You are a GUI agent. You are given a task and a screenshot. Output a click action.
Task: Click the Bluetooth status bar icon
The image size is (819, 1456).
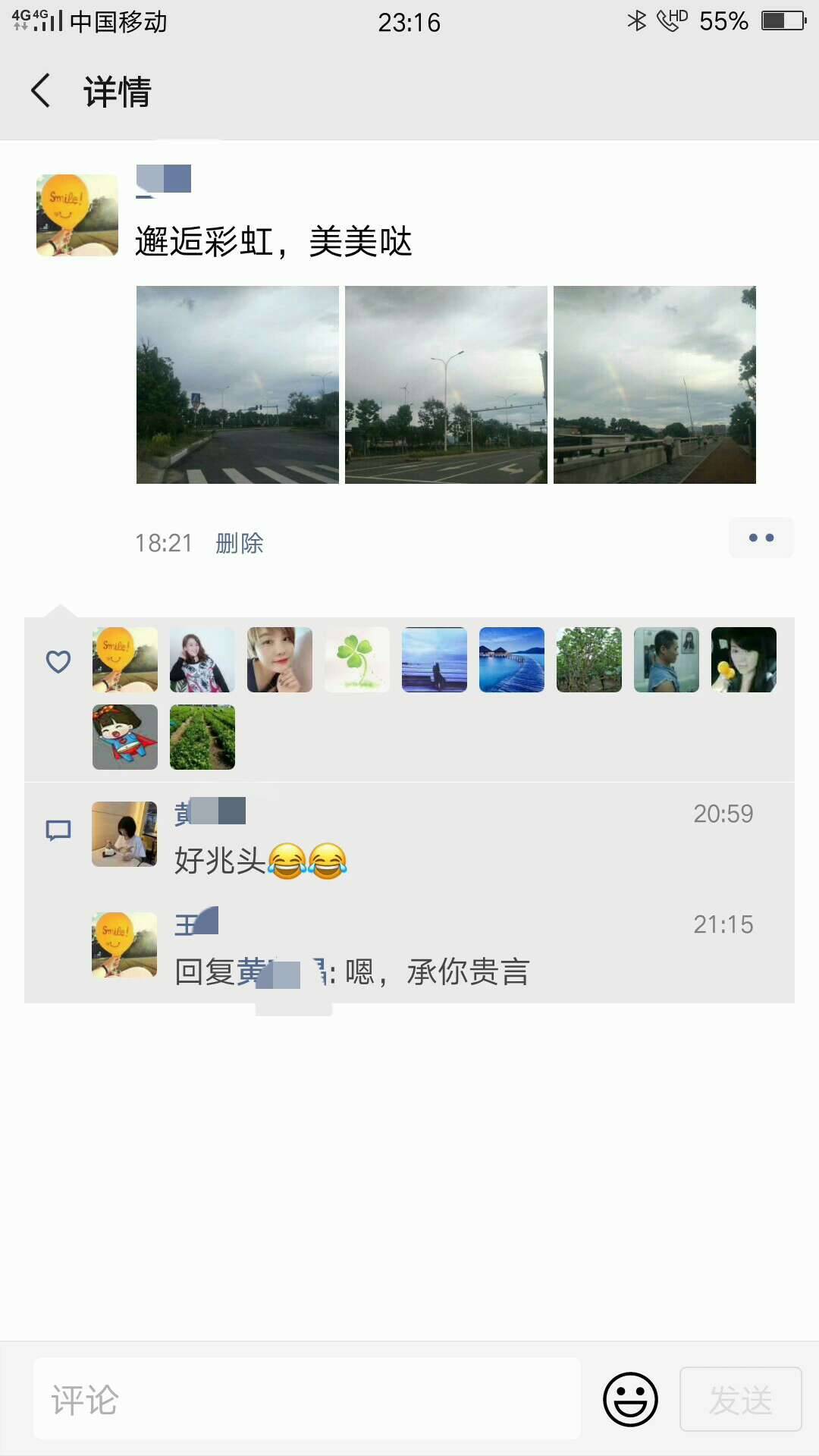click(636, 23)
